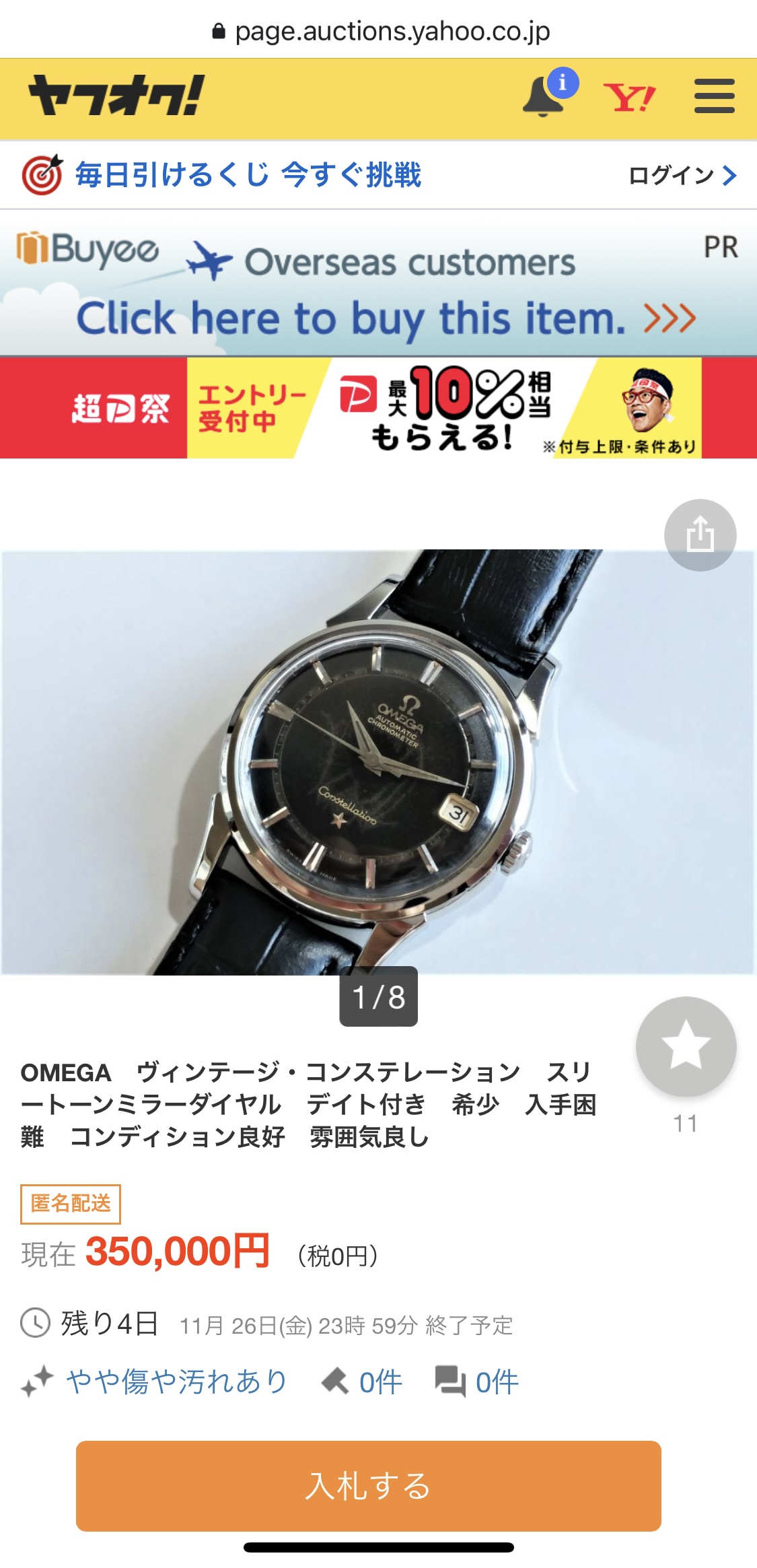The height and width of the screenshot is (1568, 757).
Task: Open the hamburger menu
Action: tap(714, 96)
